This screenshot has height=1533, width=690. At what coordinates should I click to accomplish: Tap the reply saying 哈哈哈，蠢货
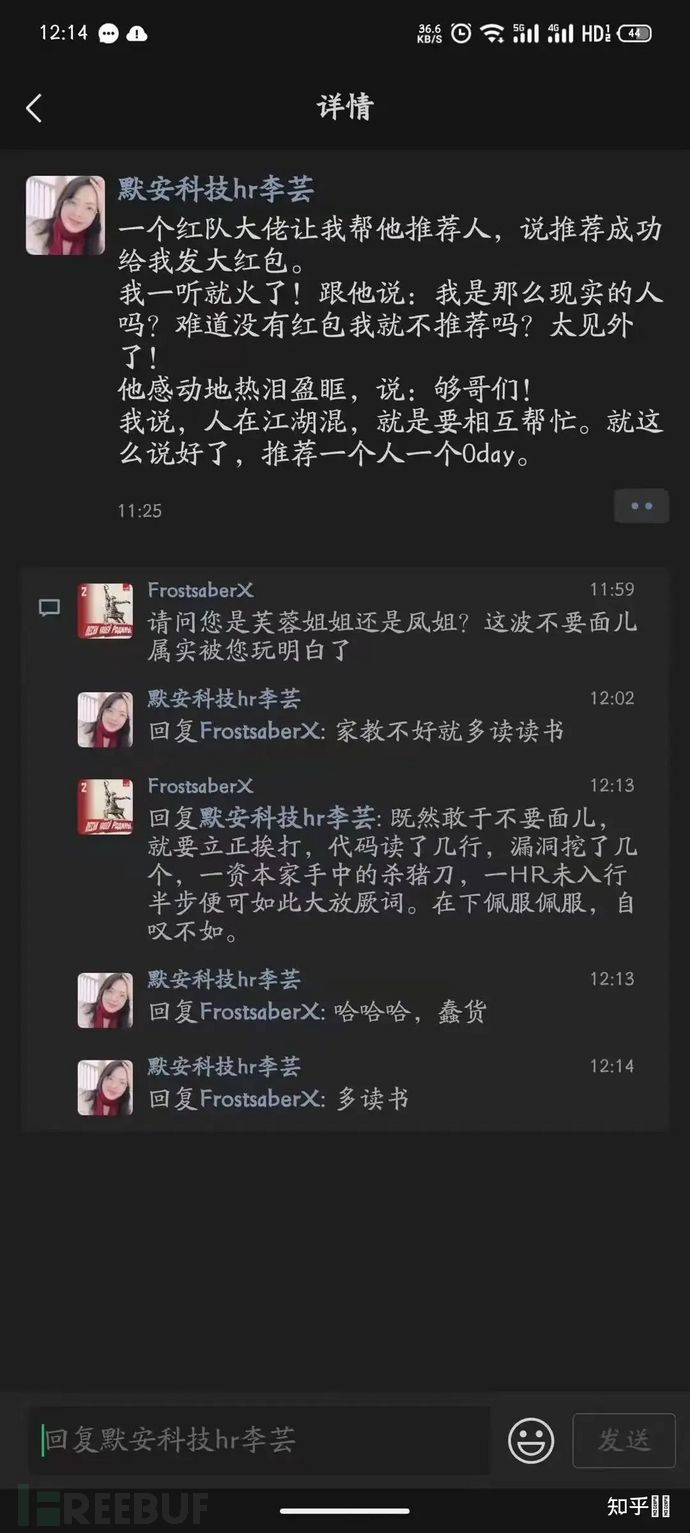[317, 1012]
